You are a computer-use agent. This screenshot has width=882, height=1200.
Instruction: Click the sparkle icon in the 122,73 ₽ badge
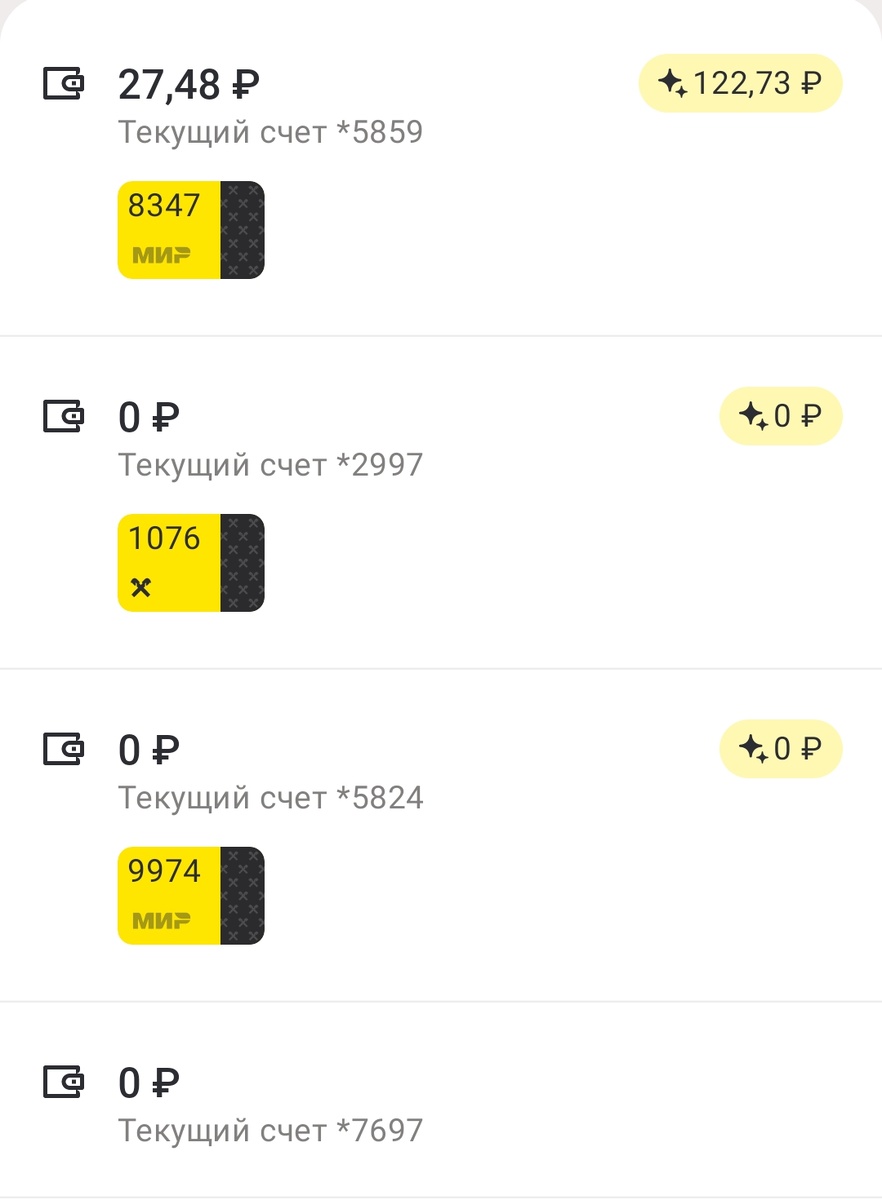click(673, 83)
